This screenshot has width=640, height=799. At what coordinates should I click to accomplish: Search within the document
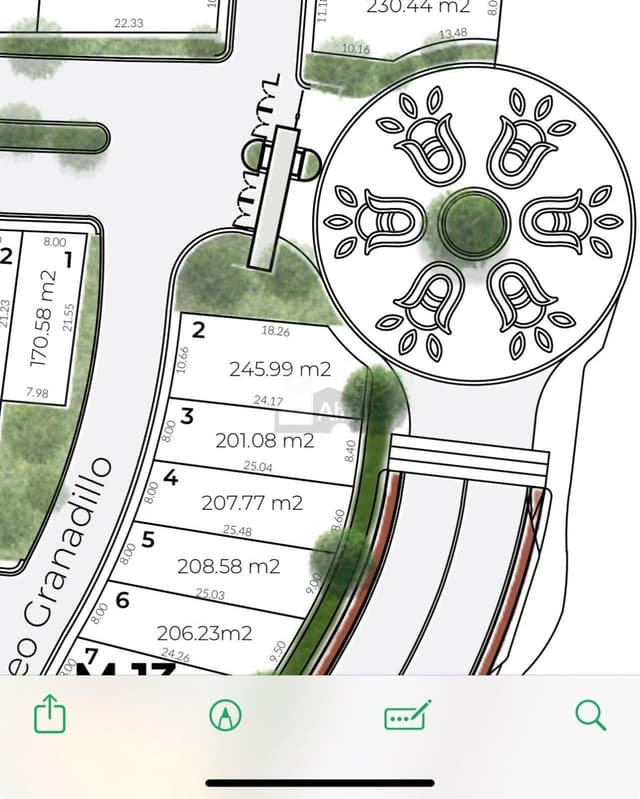pyautogui.click(x=591, y=715)
